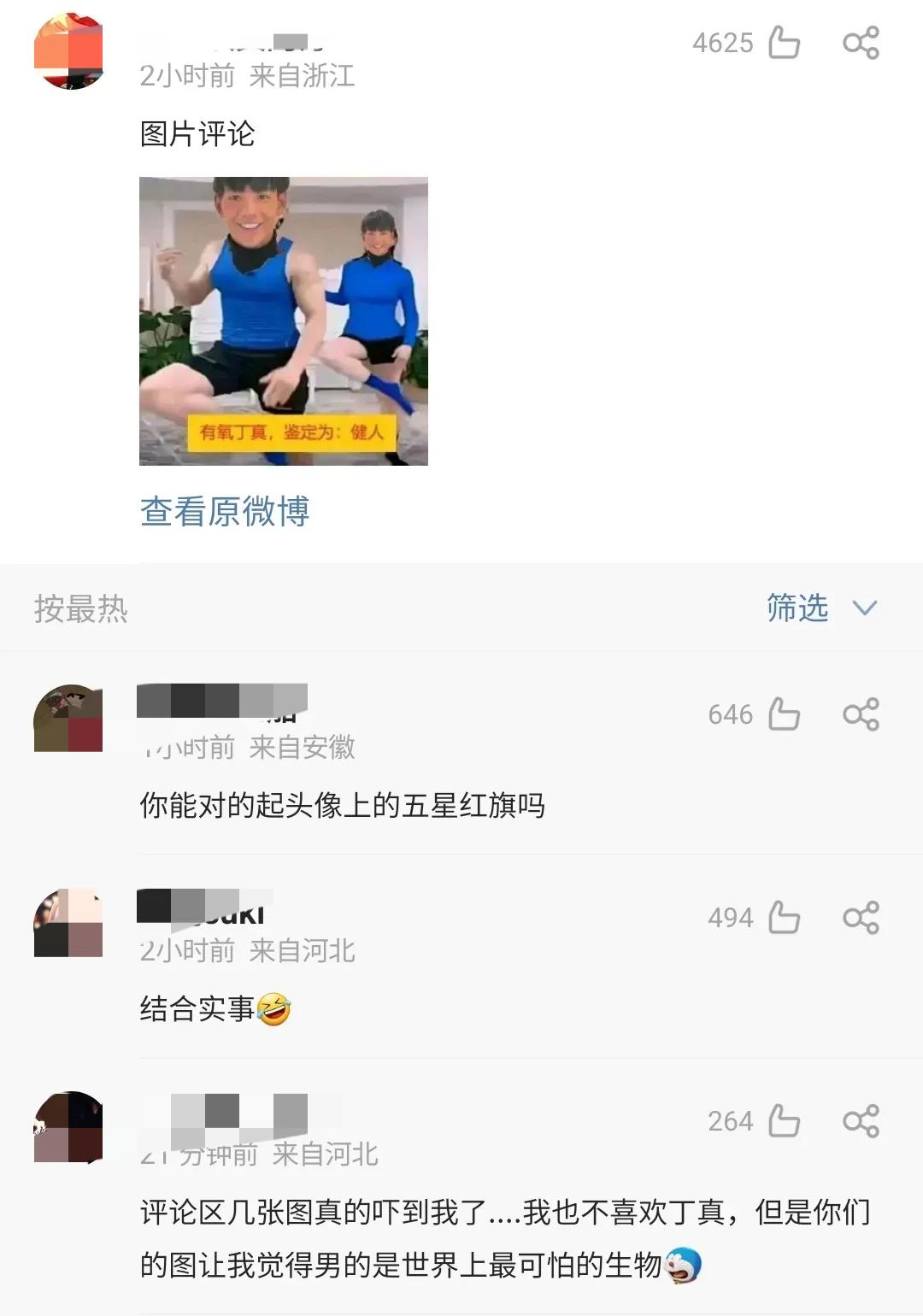Share the reply with 264 likes
The image size is (923, 1316).
861,1120
